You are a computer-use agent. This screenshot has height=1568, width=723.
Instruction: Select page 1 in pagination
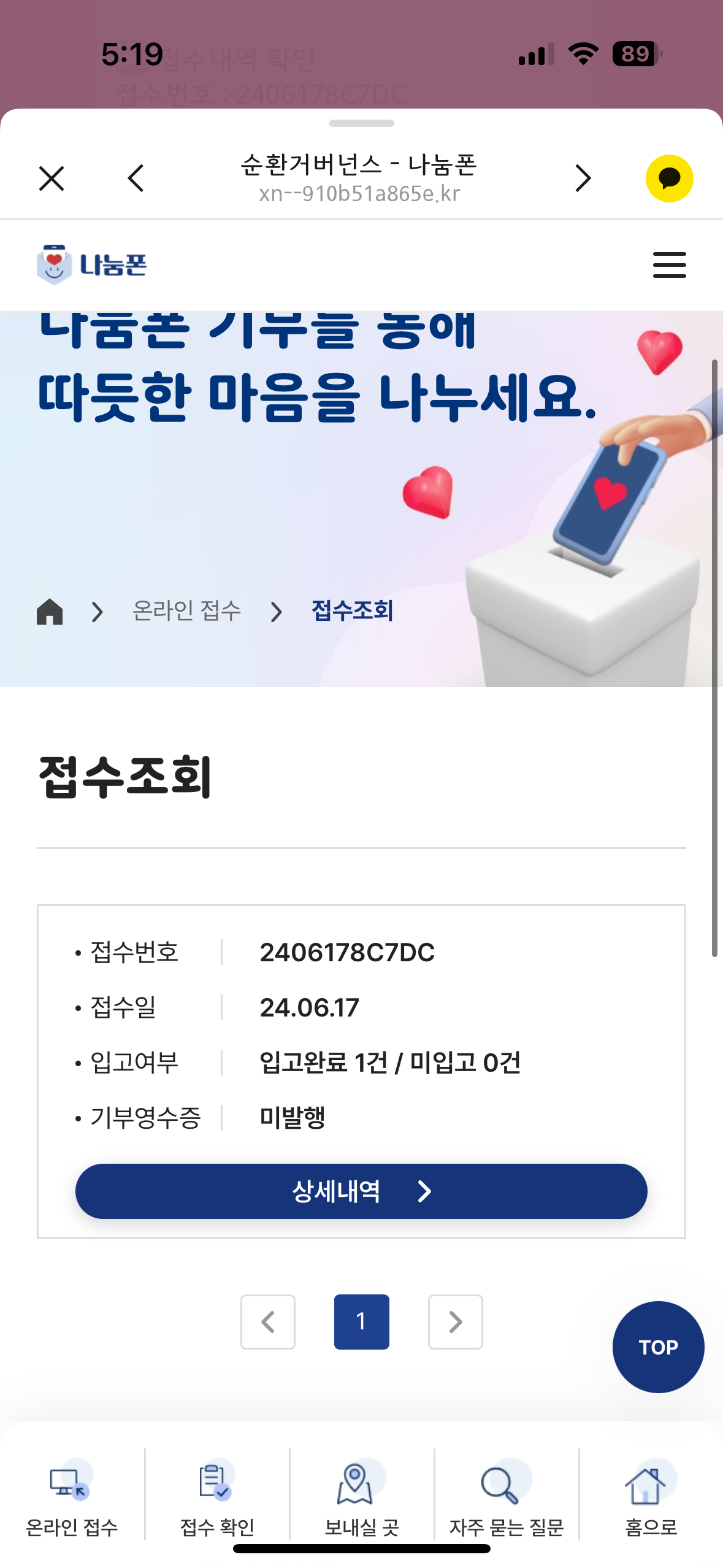[361, 1322]
